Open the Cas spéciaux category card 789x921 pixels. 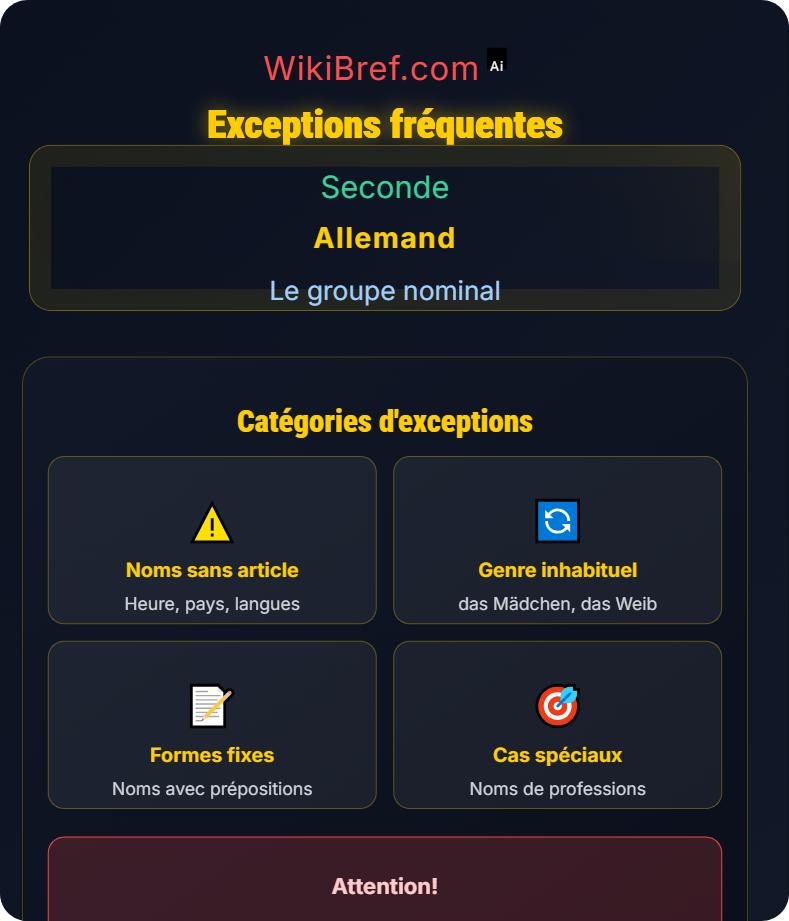click(557, 723)
